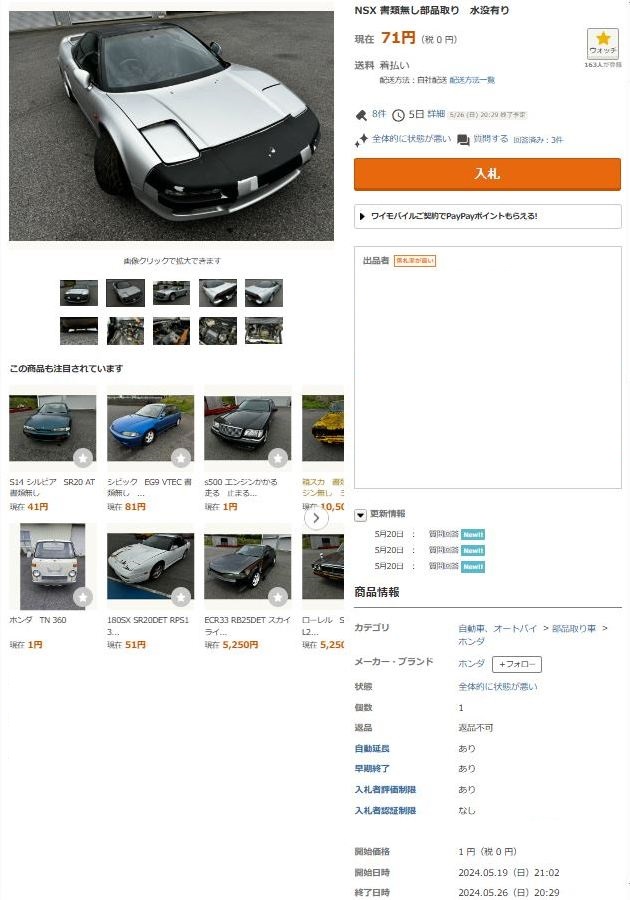
Task: Expand the ワイモバイル PayPay points banner
Action: (x=487, y=216)
